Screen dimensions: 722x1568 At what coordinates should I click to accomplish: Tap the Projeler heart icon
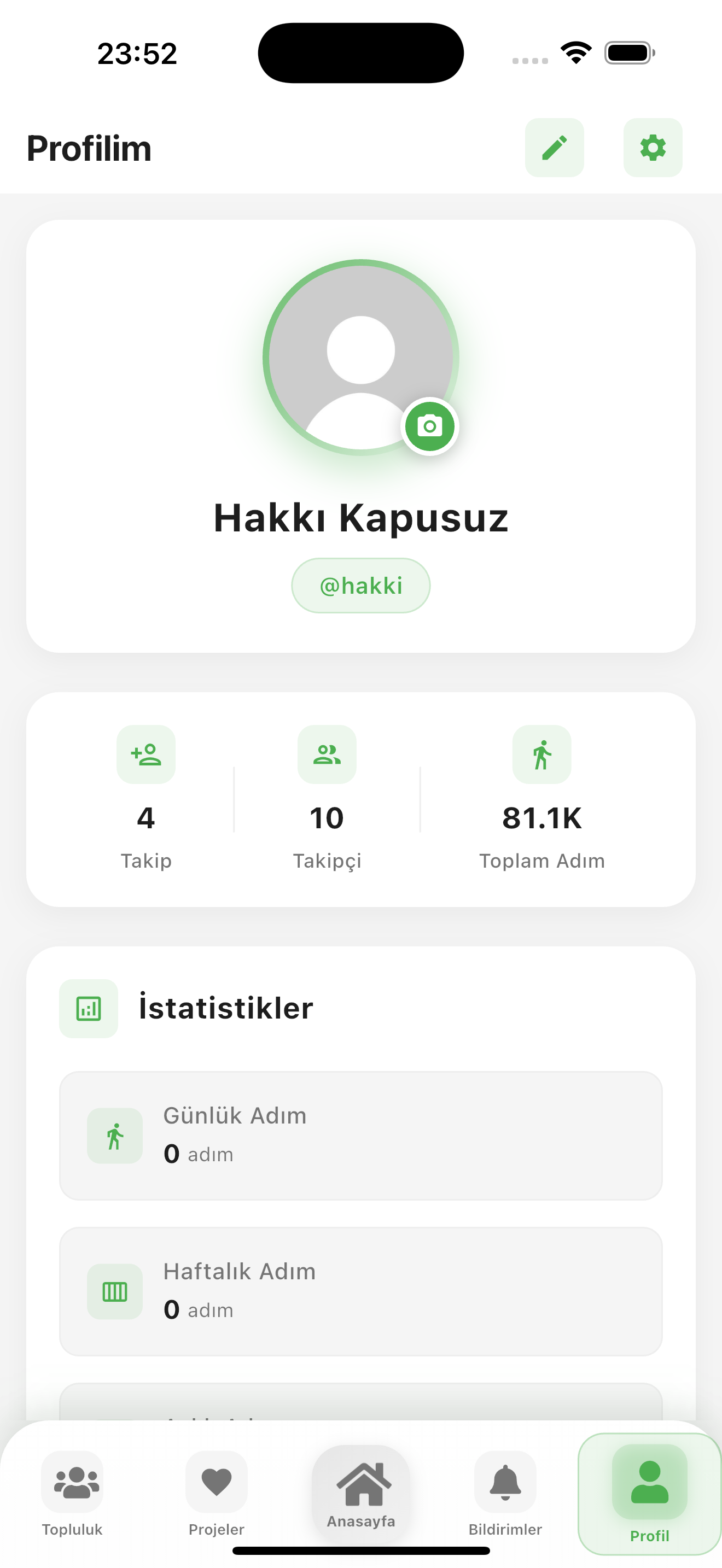click(x=216, y=1481)
